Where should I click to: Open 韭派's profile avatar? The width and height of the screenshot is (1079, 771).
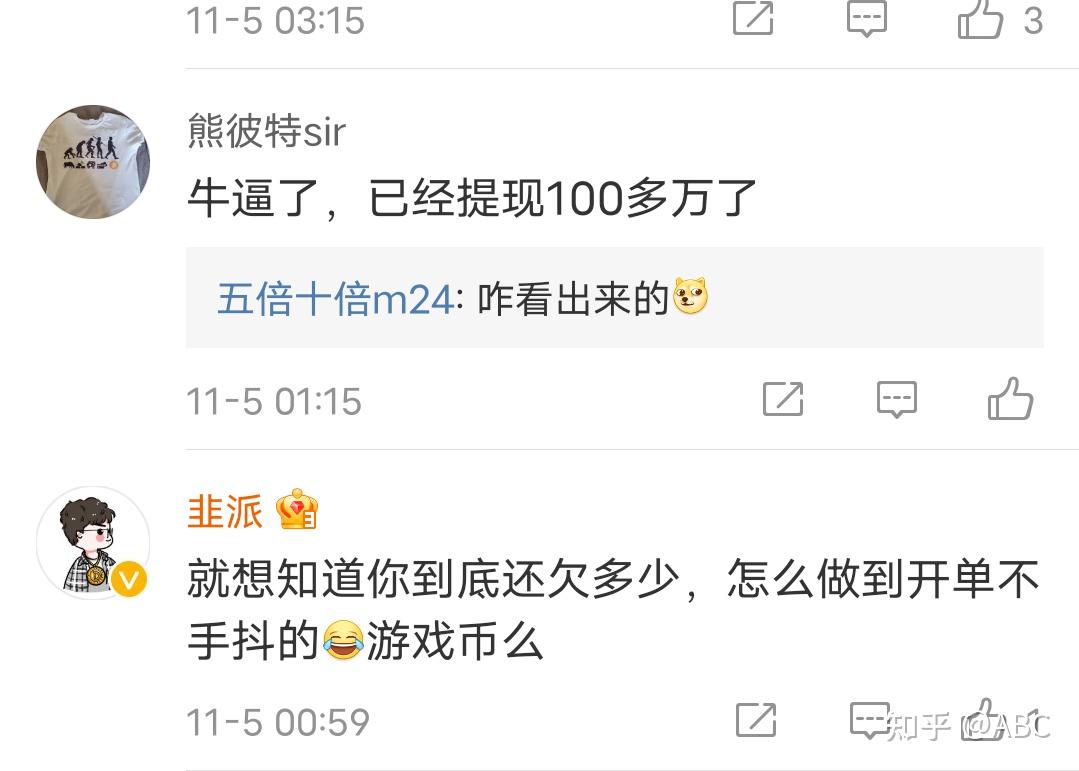[93, 543]
